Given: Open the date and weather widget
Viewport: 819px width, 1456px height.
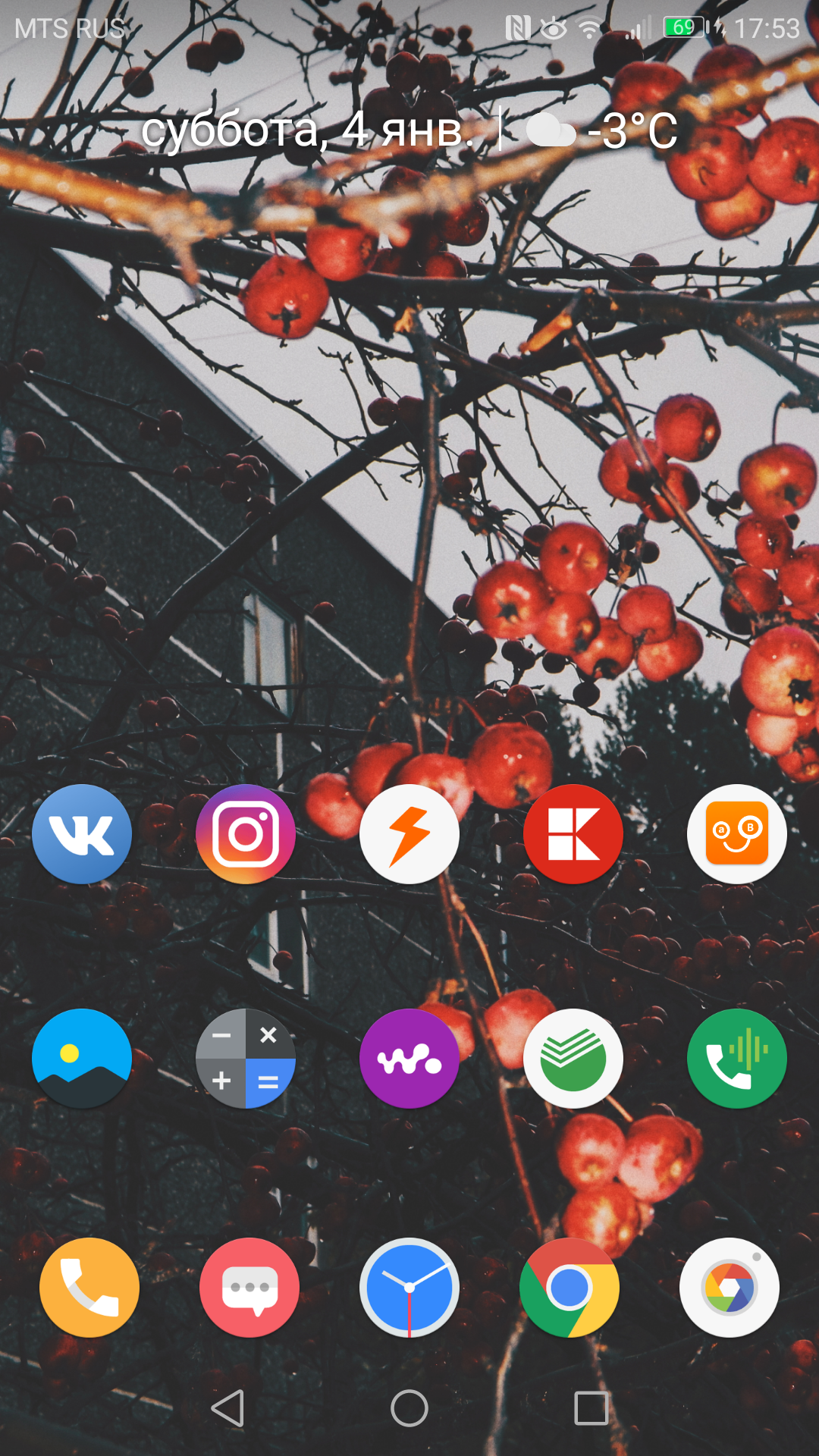Looking at the screenshot, I should [409, 130].
